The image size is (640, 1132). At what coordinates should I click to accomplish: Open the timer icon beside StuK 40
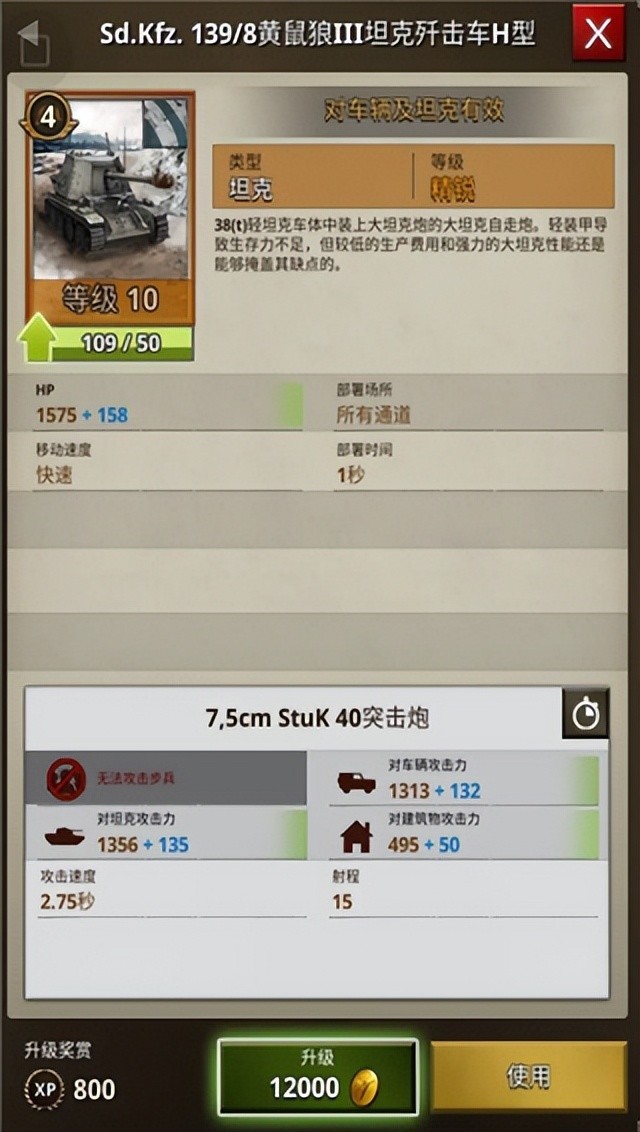tap(585, 714)
